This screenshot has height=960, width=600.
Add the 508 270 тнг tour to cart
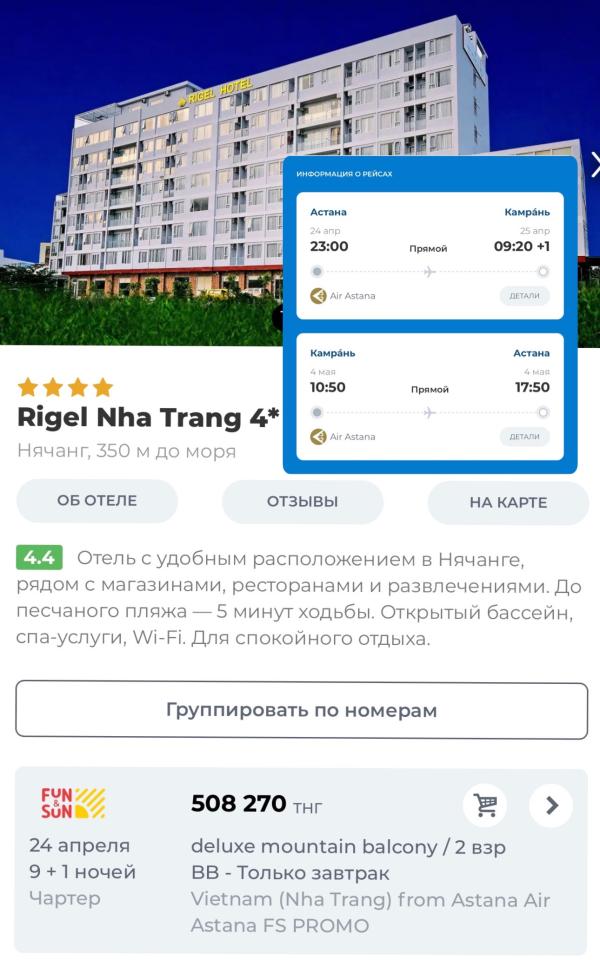click(x=485, y=805)
